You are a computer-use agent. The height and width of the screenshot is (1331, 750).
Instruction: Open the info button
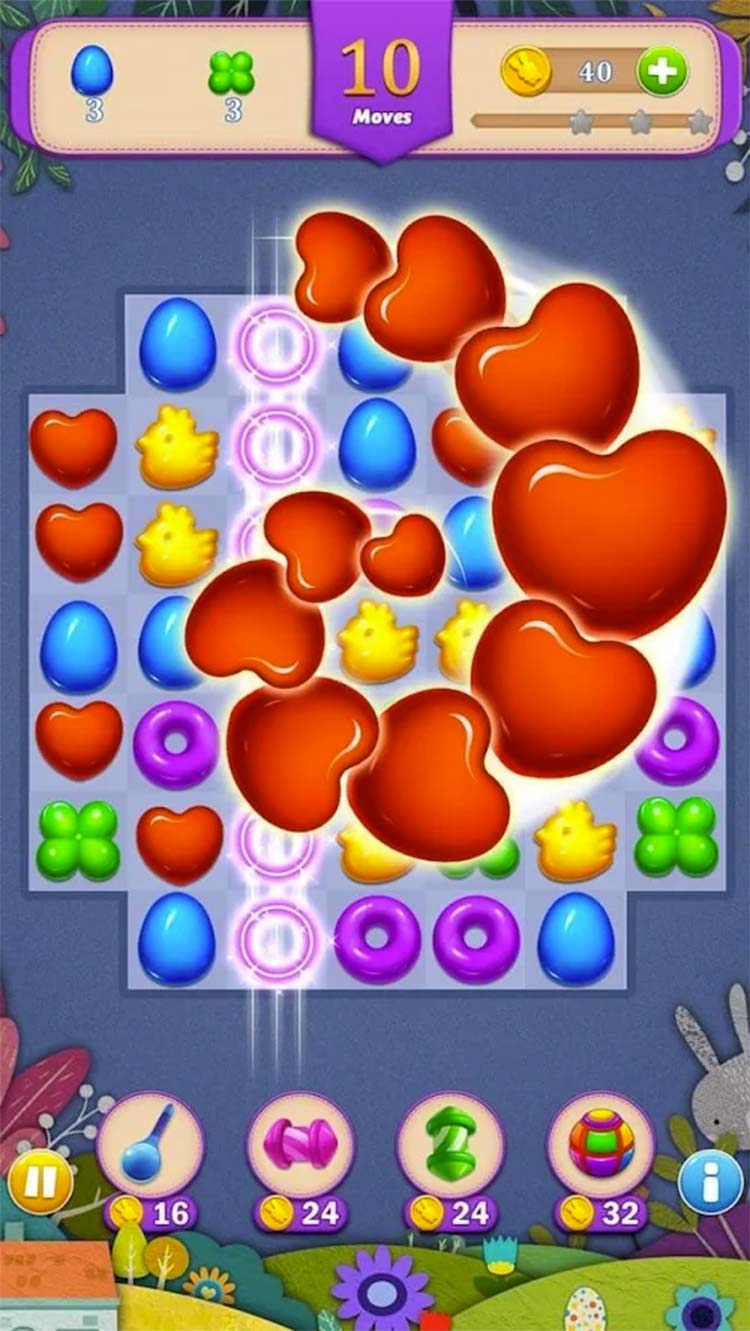click(710, 1183)
